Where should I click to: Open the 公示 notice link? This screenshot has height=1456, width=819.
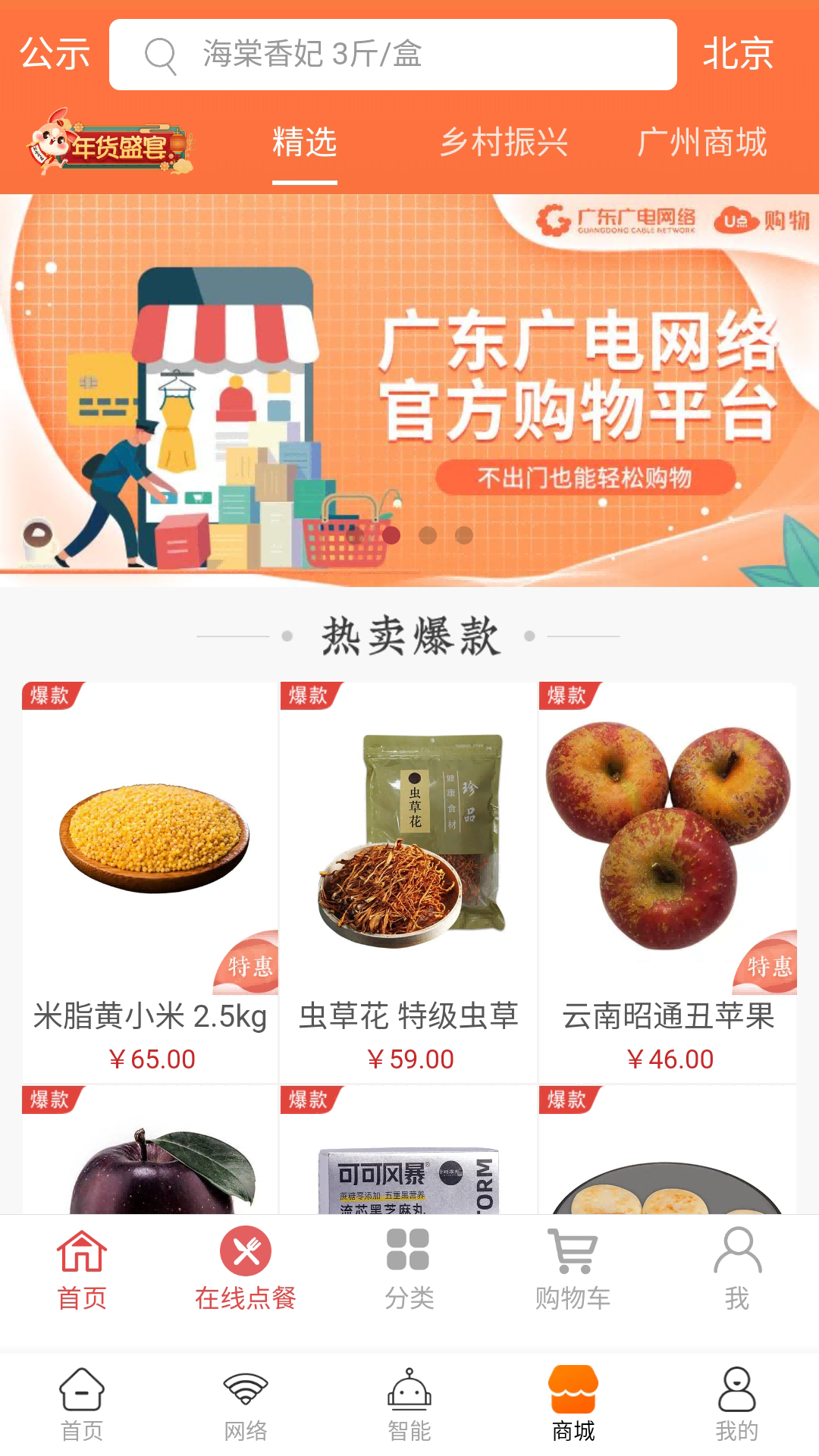click(55, 54)
